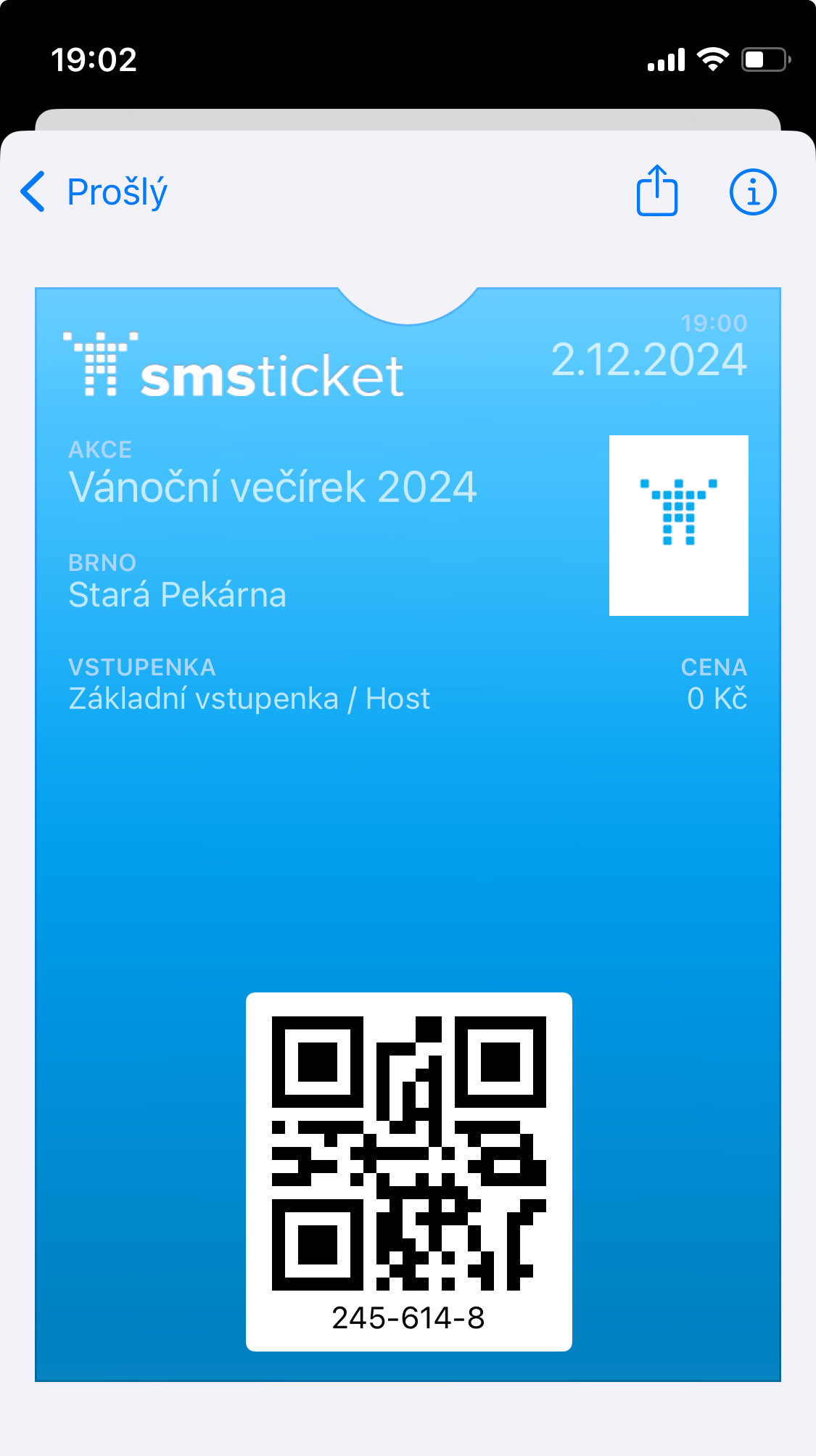816x1456 pixels.
Task: Go back to Prošlý list
Action: coord(94,192)
